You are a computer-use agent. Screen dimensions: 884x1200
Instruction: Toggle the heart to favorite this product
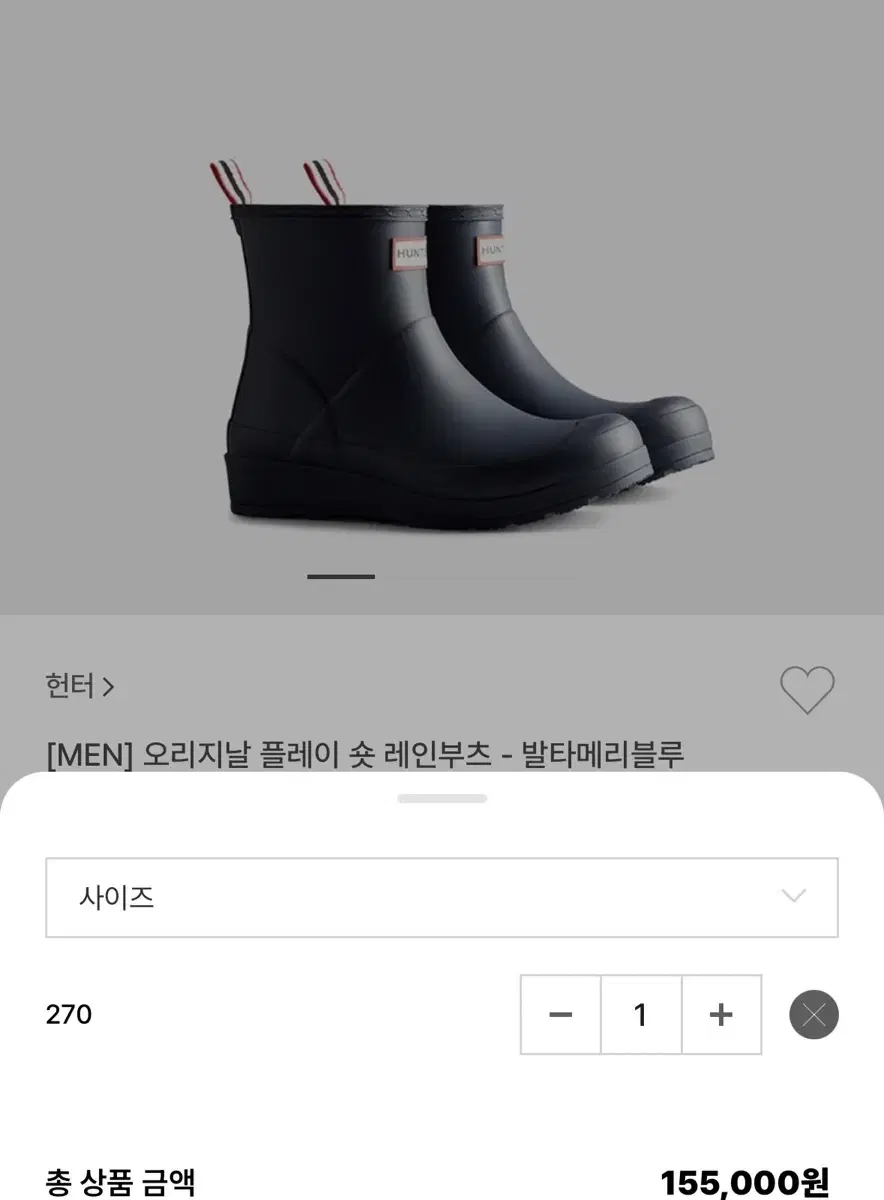point(808,688)
